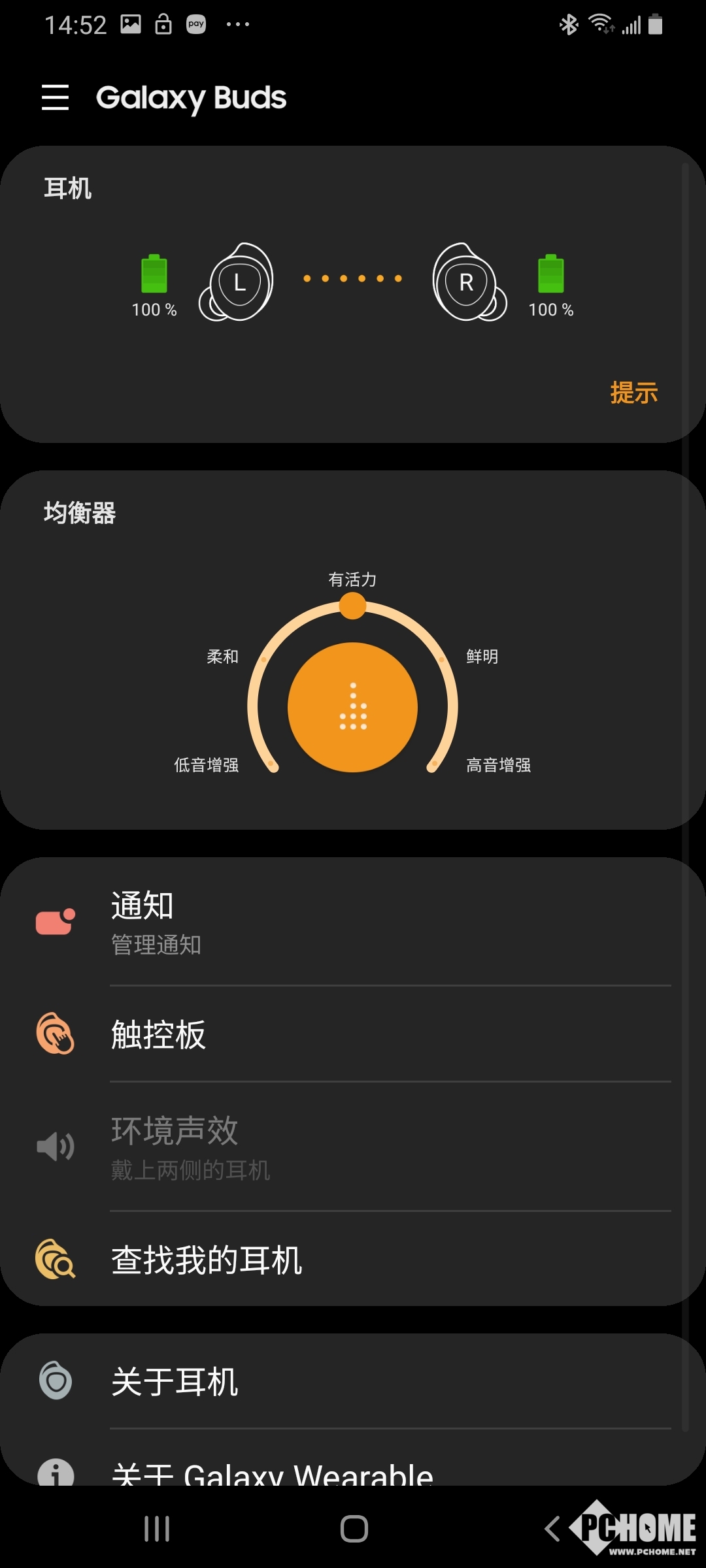The width and height of the screenshot is (706, 1568).
Task: Open 查找我的耳机 find my earbuds
Action: [353, 1259]
